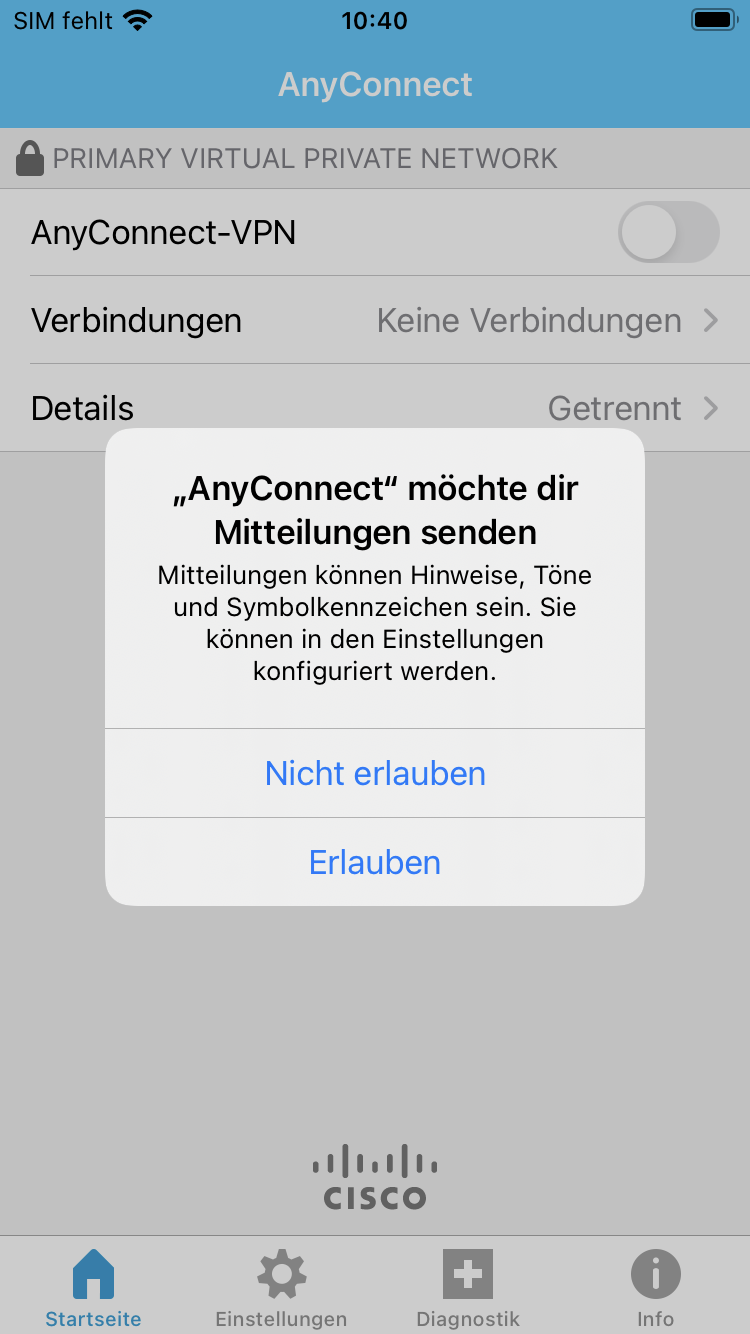Go to the Startseite tab
This screenshot has width=750, height=1334.
93,1287
